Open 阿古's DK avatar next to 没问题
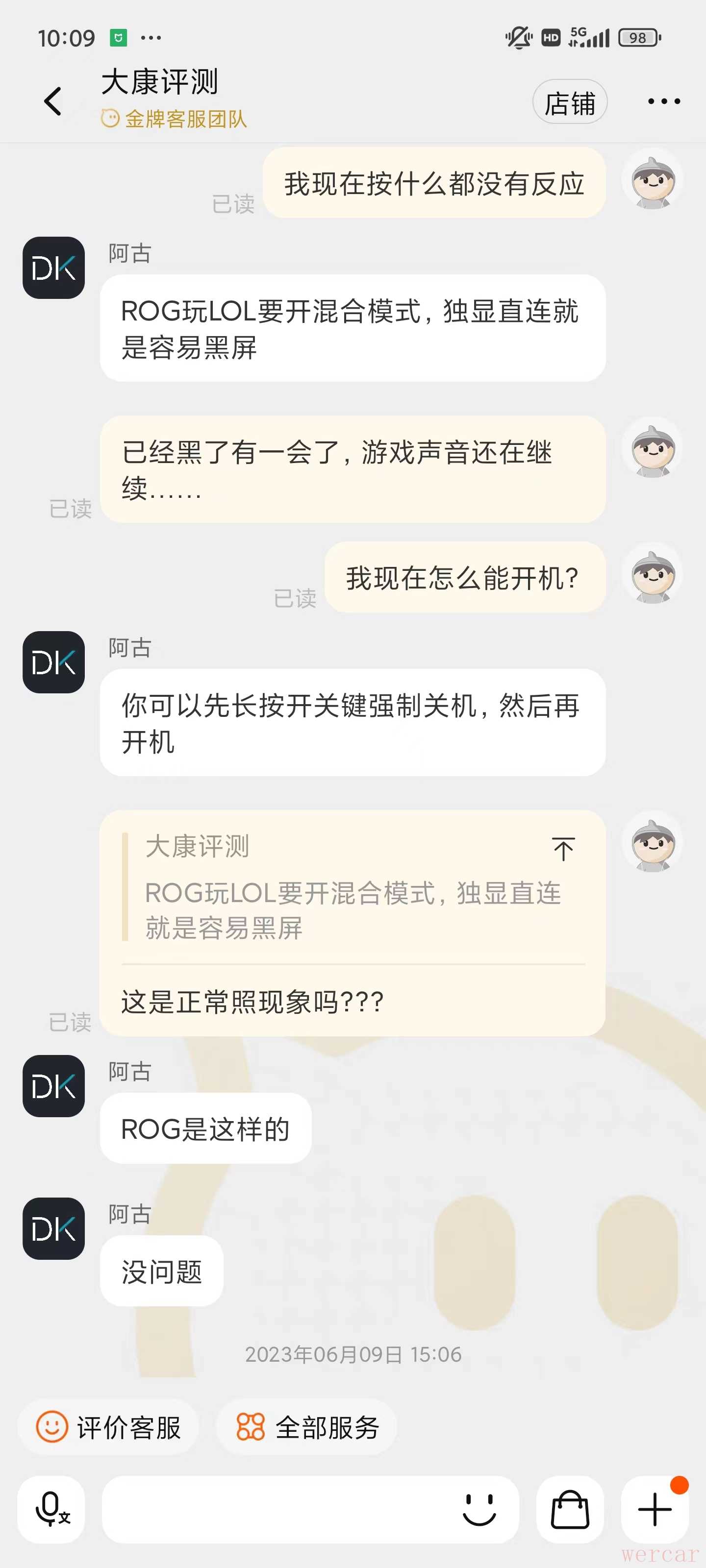 (x=53, y=1228)
